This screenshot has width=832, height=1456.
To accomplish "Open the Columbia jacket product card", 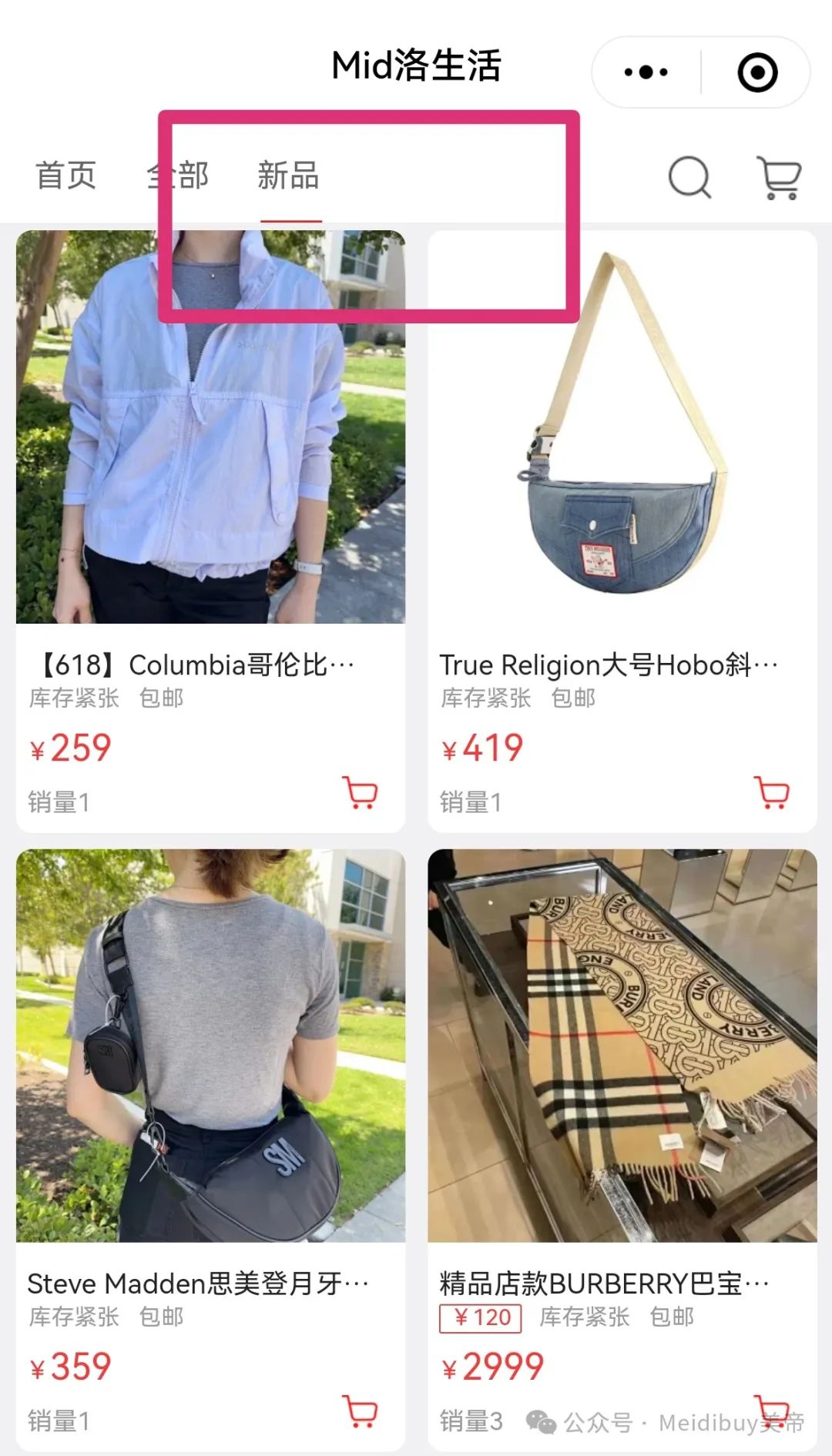I will pyautogui.click(x=210, y=531).
